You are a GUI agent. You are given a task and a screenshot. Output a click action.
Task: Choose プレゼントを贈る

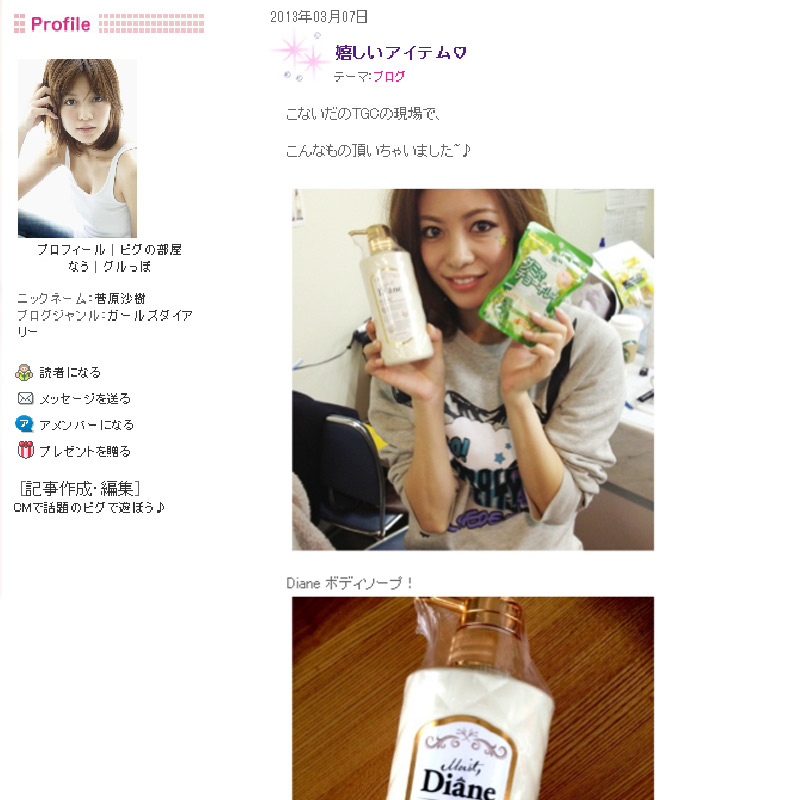pos(84,451)
